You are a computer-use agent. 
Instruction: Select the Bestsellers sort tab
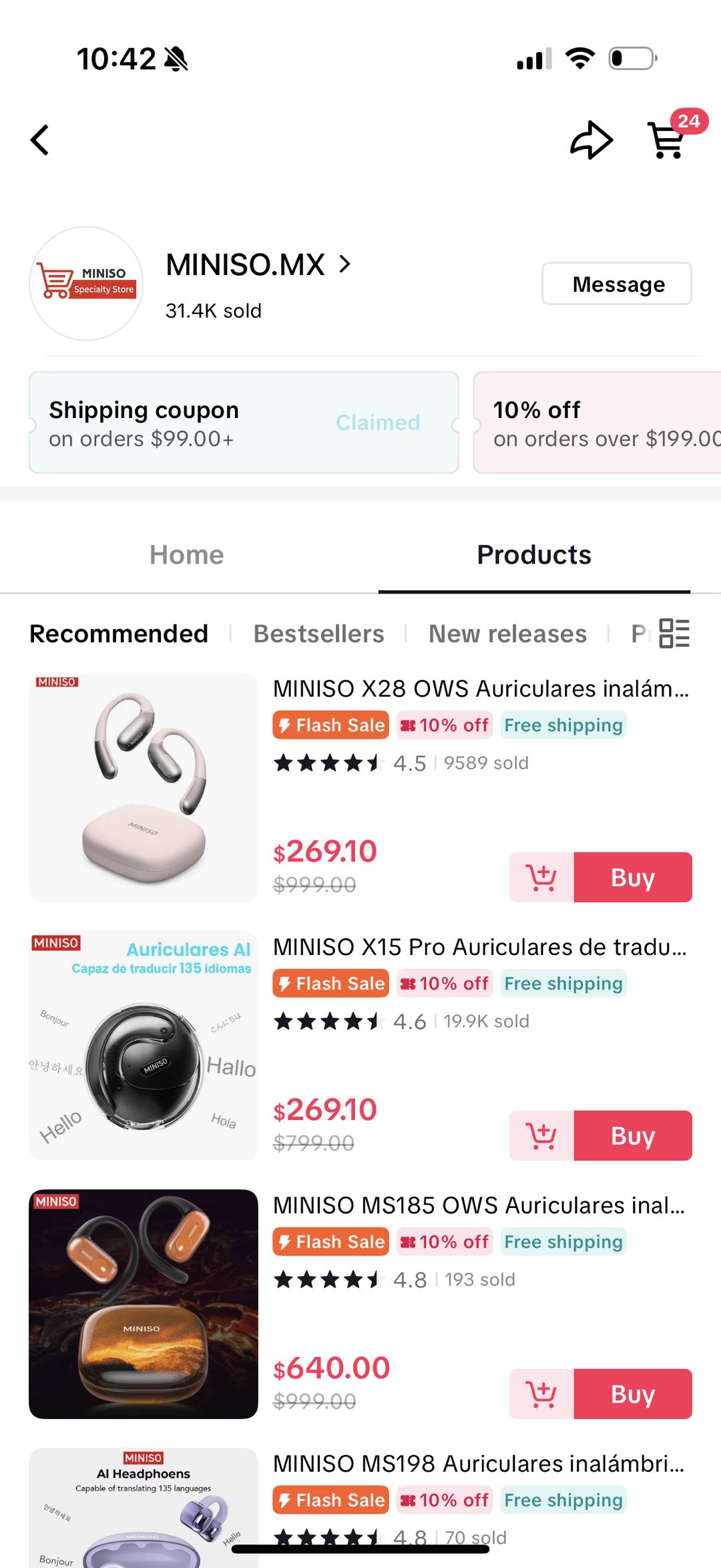click(319, 634)
